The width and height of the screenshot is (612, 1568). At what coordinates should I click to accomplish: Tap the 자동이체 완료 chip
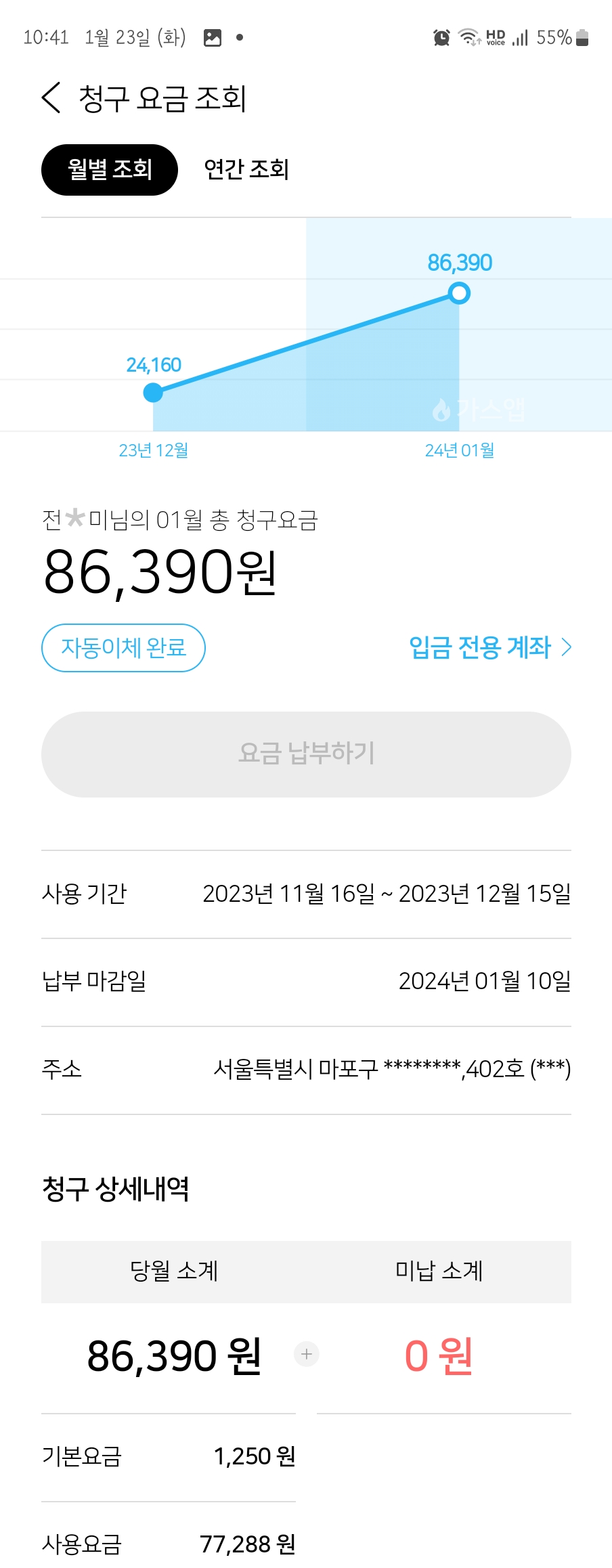point(123,648)
